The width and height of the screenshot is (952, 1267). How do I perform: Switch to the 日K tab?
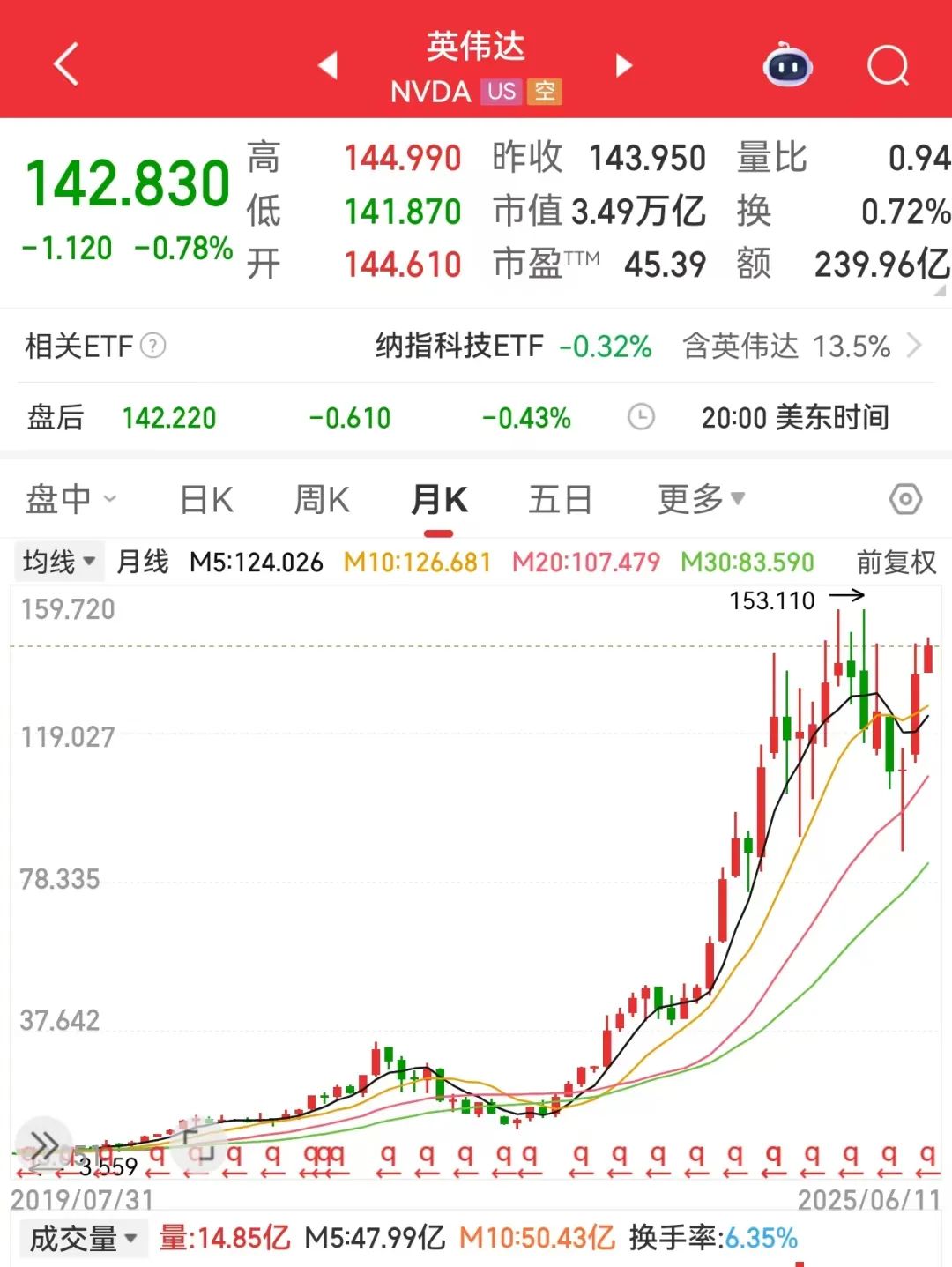pyautogui.click(x=206, y=500)
